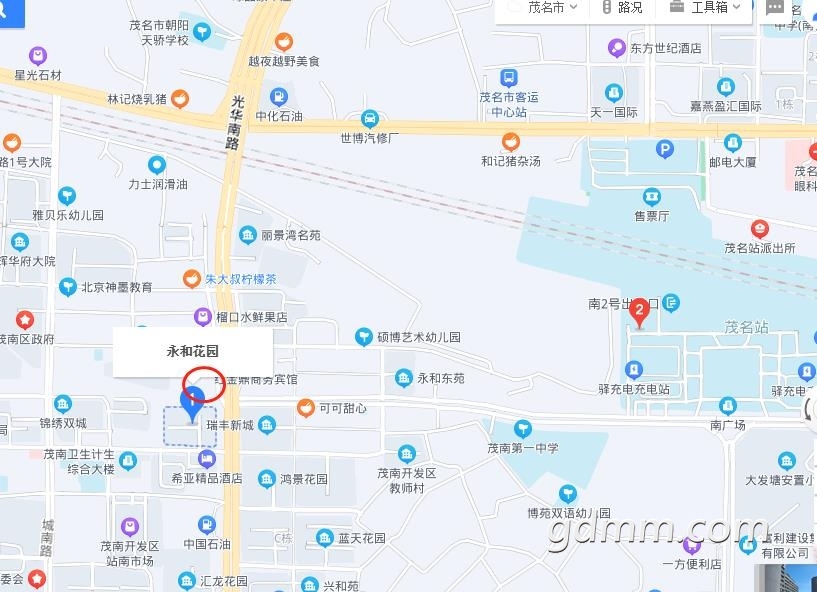Open the 硕博艺术幼儿园 kindergarten marker
Viewport: 817px width, 592px height.
pyautogui.click(x=364, y=337)
